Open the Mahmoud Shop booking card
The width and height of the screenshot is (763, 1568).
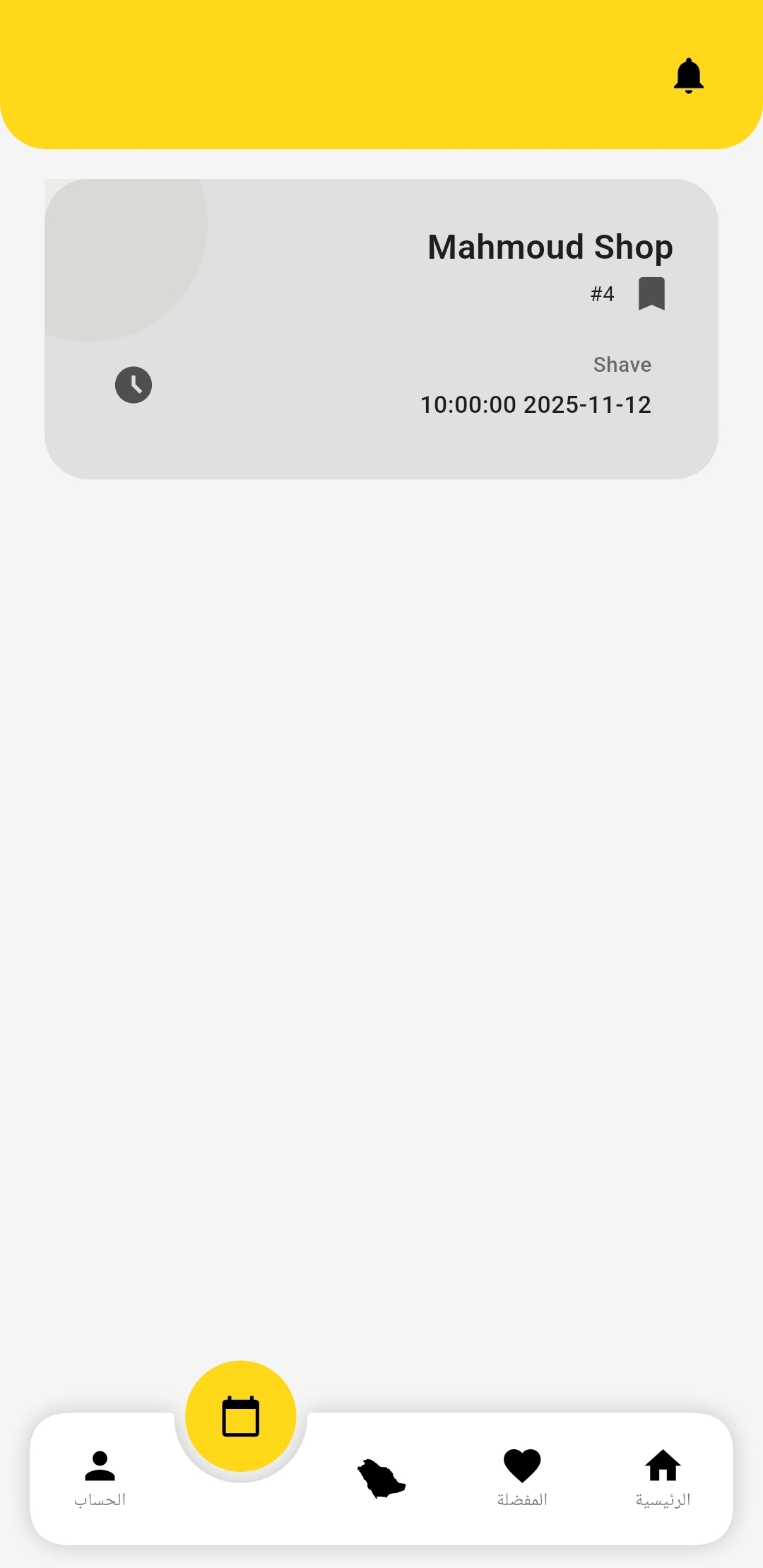coord(381,329)
